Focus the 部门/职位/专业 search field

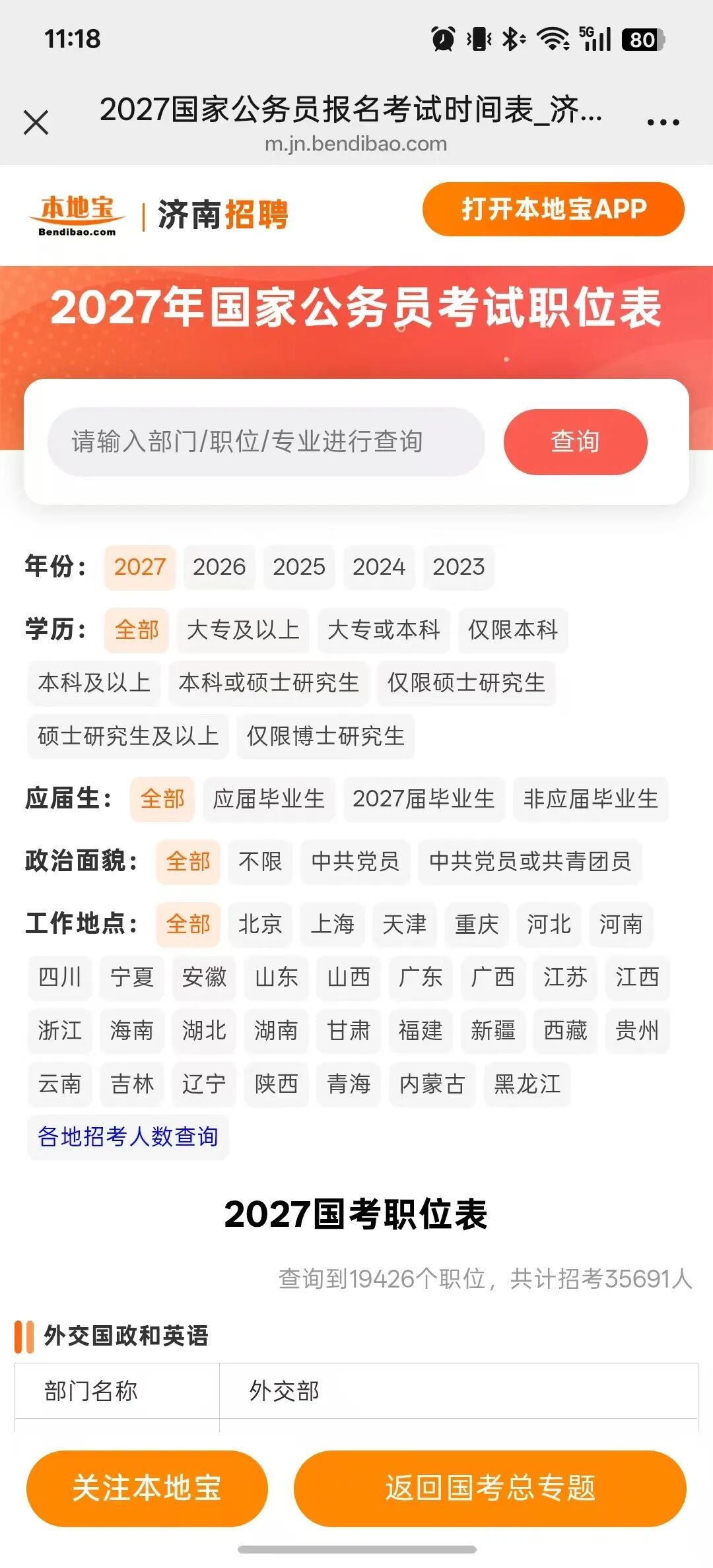(266, 441)
